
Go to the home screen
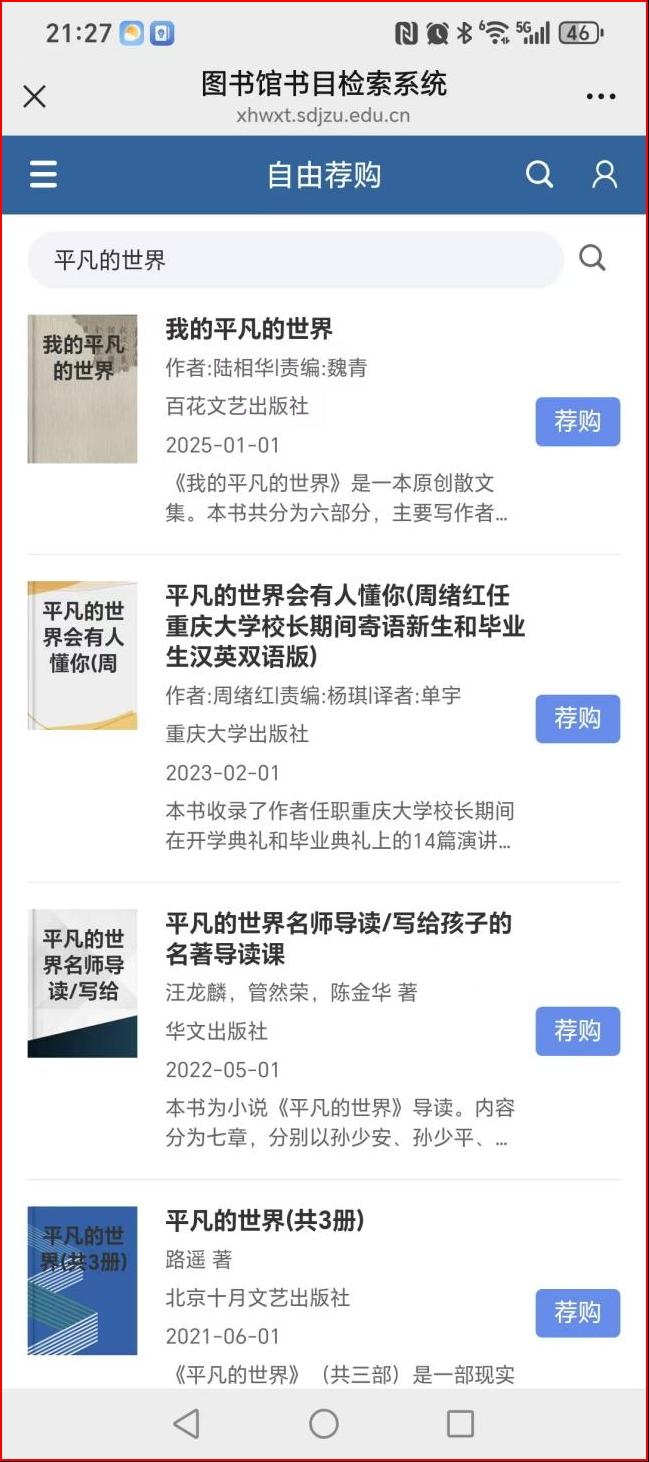tap(323, 1424)
